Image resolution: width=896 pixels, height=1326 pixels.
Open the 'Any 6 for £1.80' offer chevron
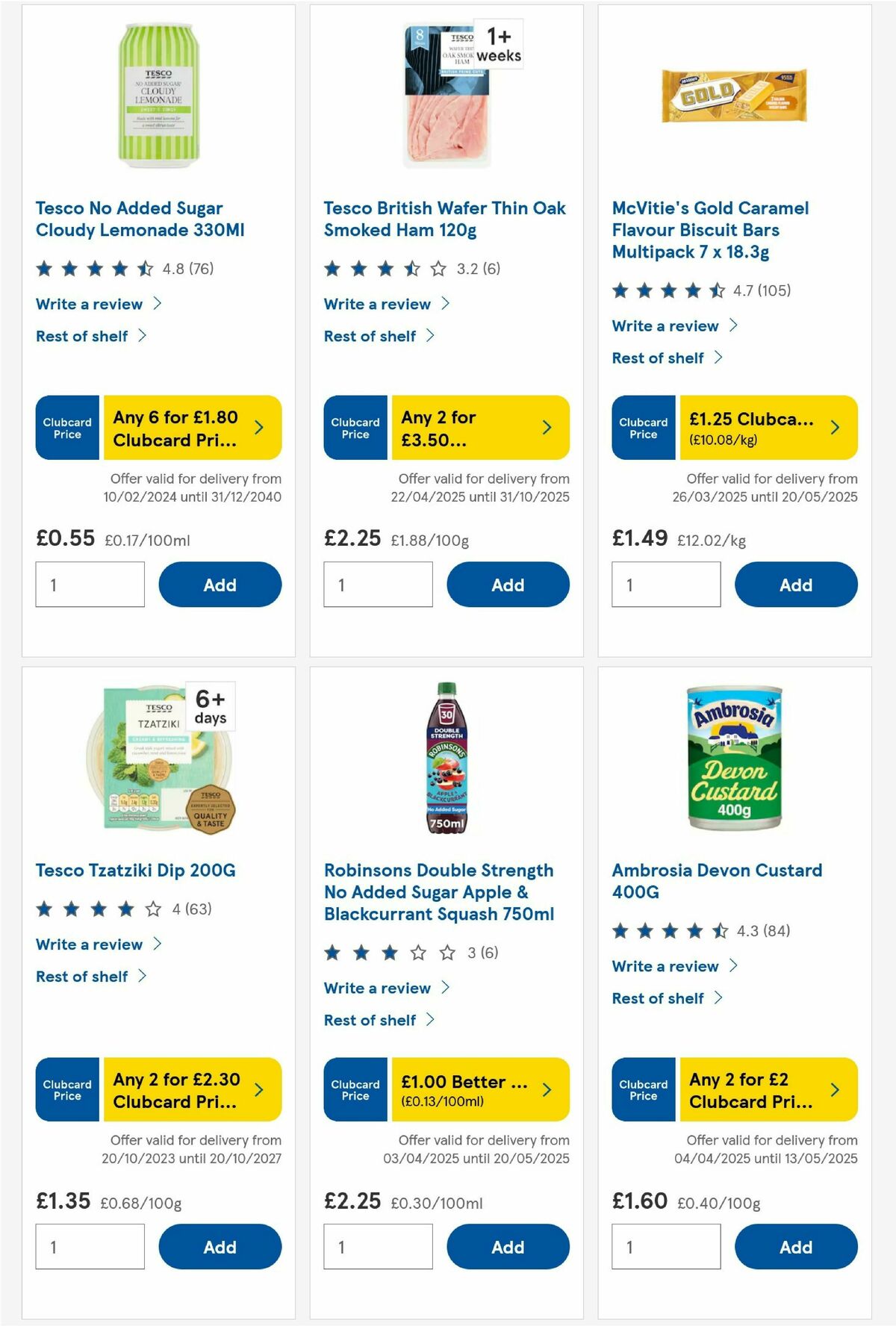click(258, 427)
